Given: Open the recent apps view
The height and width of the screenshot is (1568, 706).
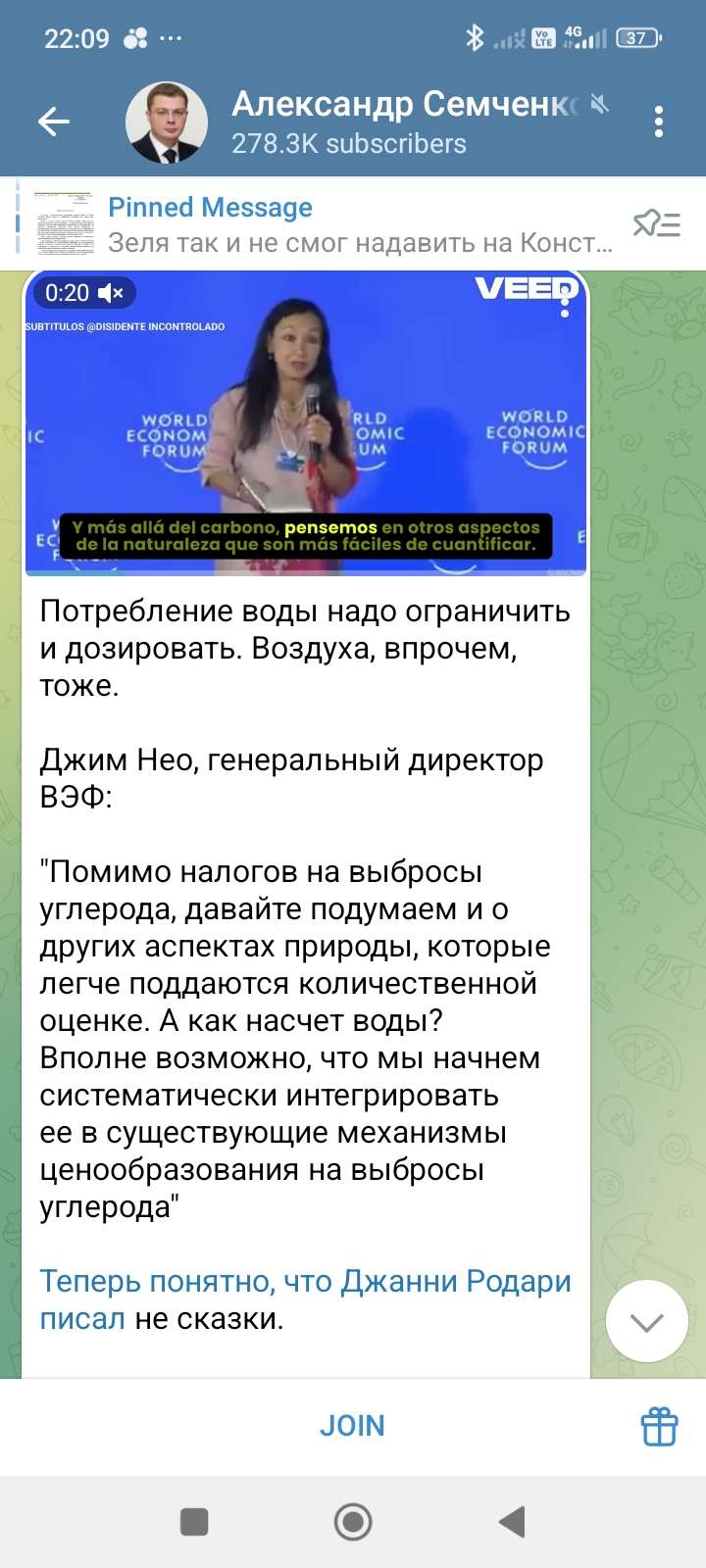Looking at the screenshot, I should click(x=194, y=1522).
